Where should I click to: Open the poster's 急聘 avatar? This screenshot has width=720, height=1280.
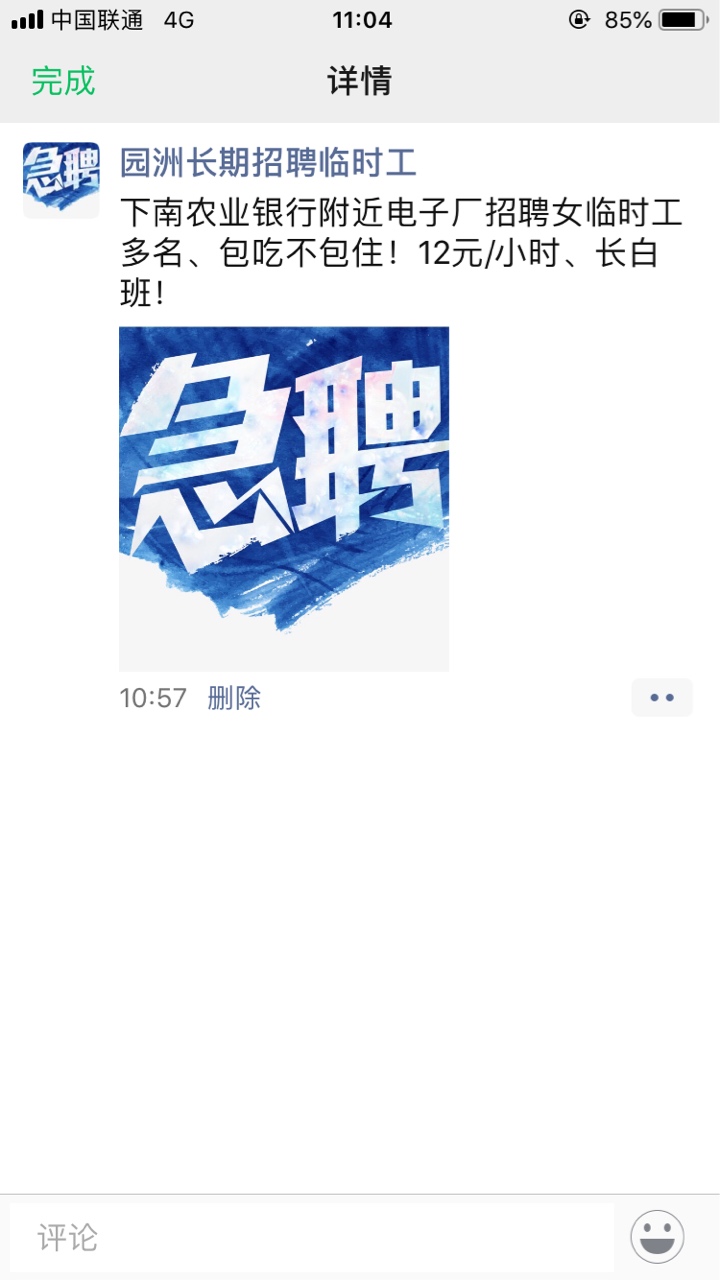click(x=61, y=180)
